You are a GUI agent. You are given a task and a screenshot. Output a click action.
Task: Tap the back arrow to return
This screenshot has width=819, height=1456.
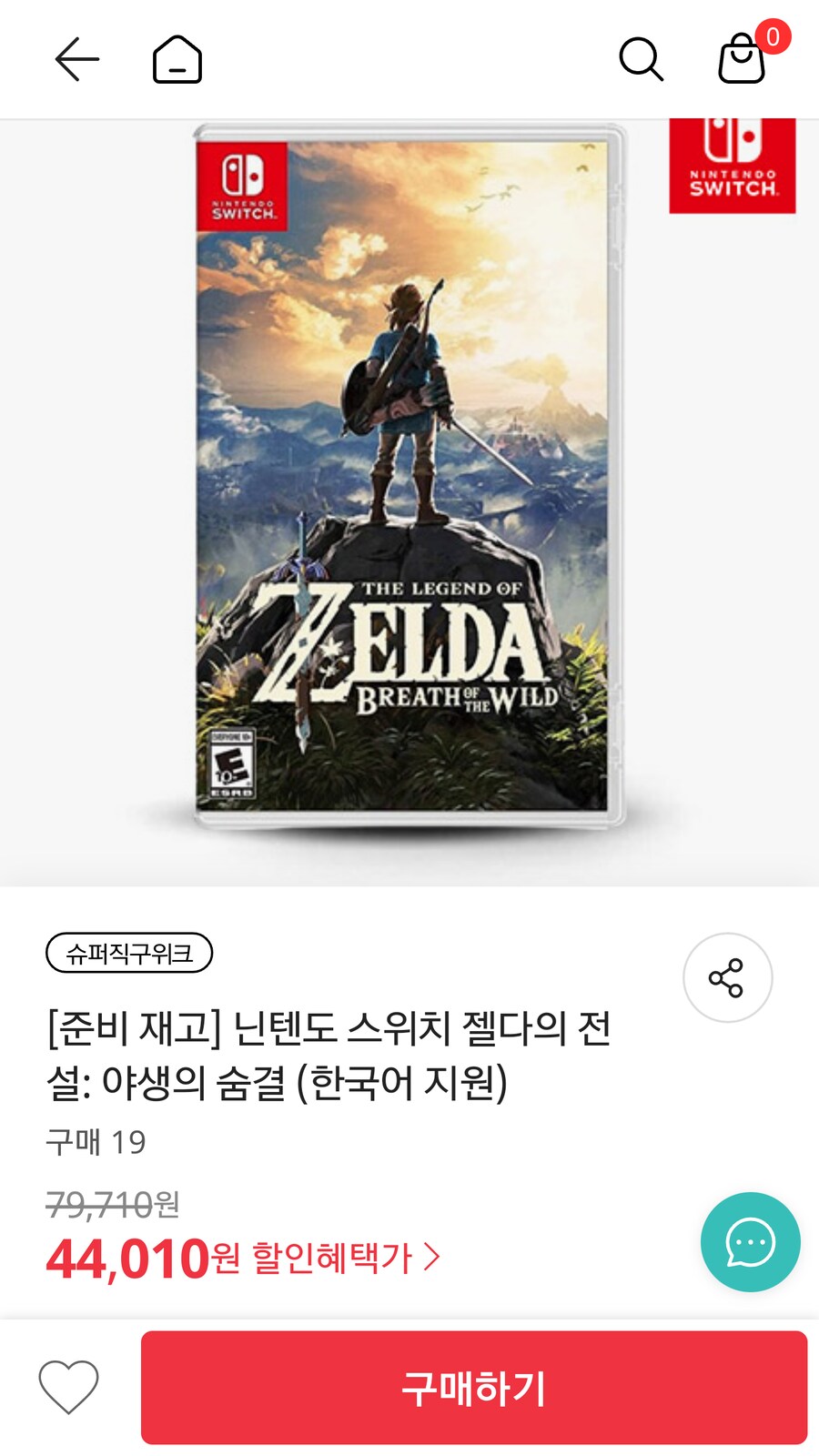(76, 58)
